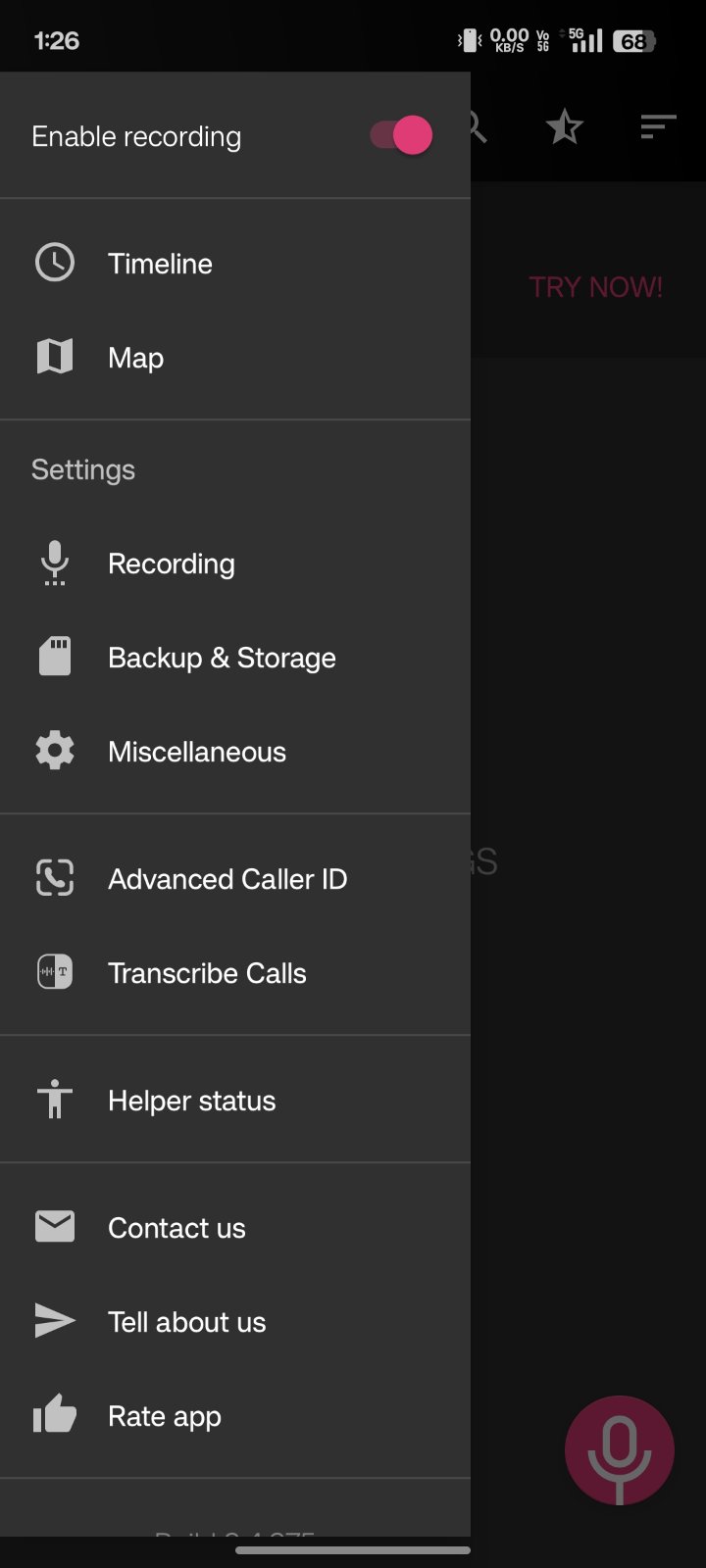The height and width of the screenshot is (1568, 706).
Task: Toggle the Enable recording switch
Action: 401,135
